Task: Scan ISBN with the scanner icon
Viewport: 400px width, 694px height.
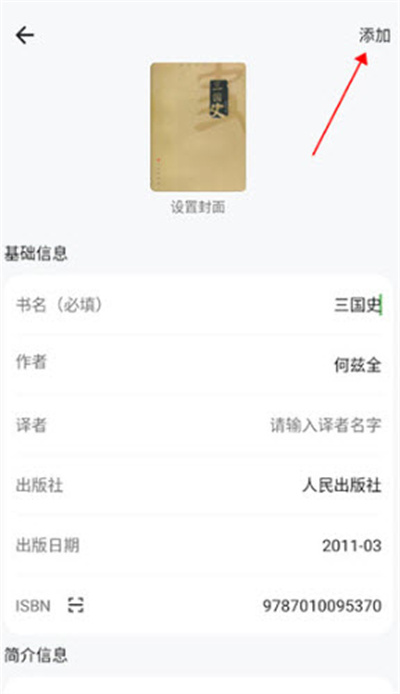Action: tap(76, 605)
